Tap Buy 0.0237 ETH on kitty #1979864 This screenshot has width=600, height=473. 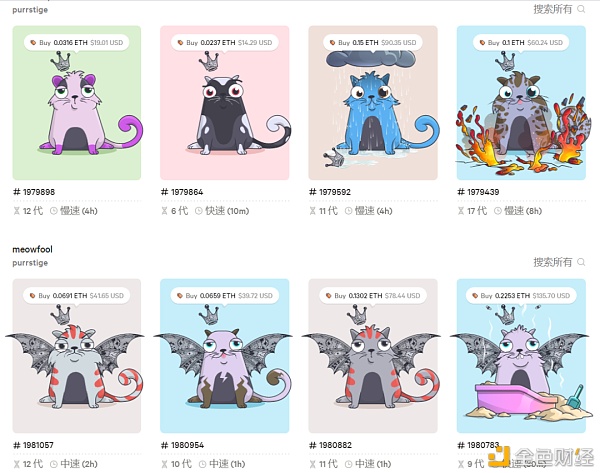click(x=224, y=43)
